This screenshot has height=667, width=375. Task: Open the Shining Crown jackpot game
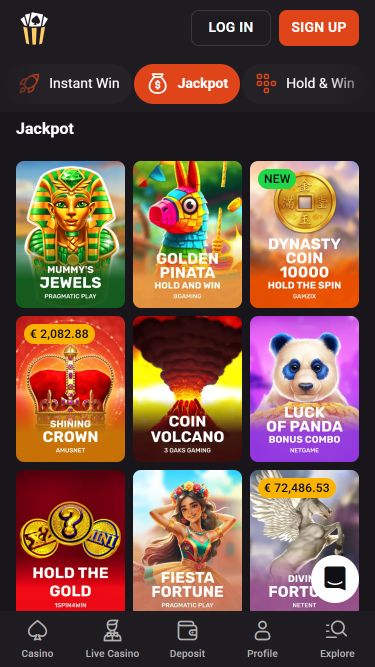71,389
